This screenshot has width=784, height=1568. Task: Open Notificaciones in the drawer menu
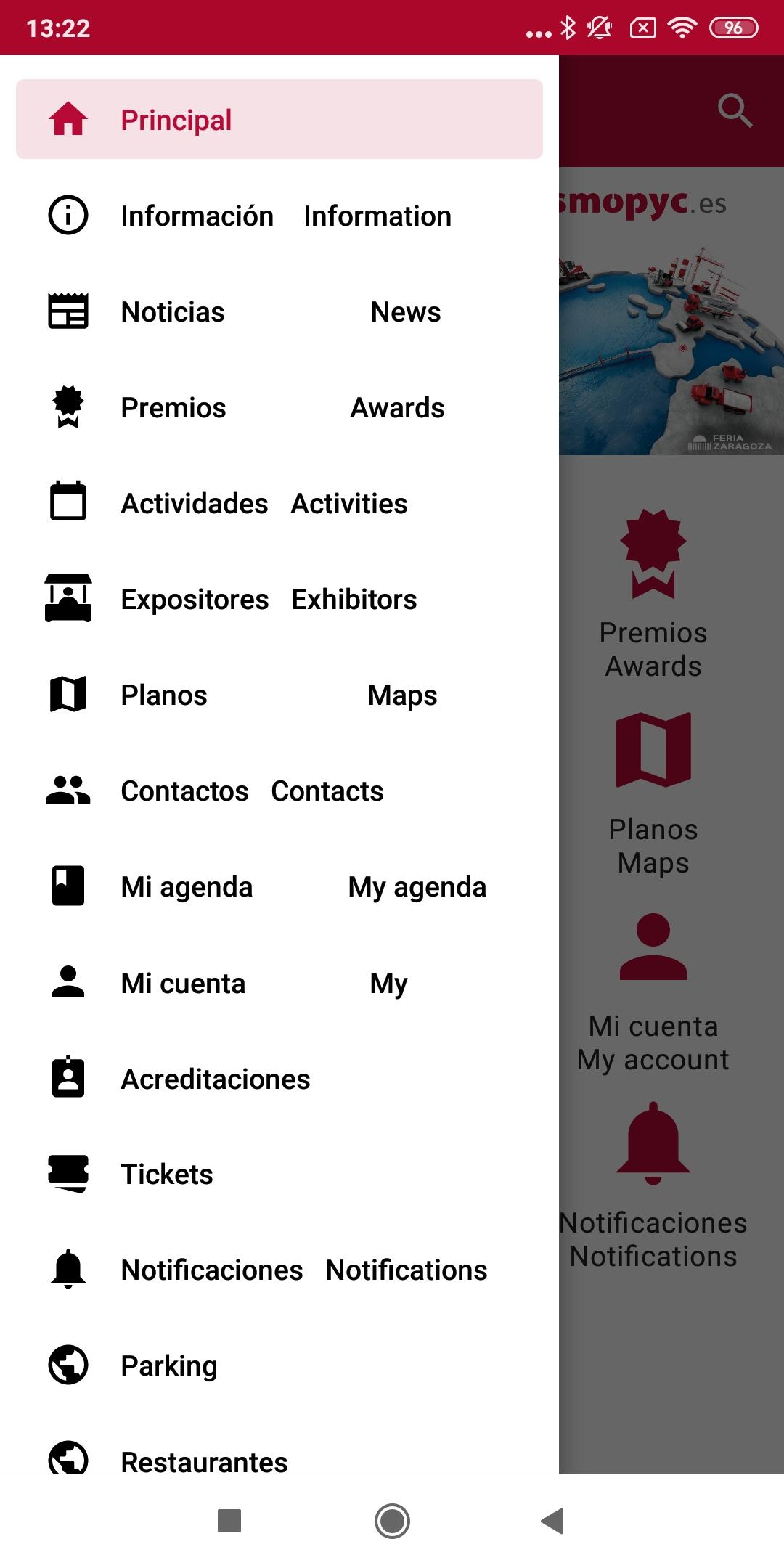pyautogui.click(x=279, y=1270)
